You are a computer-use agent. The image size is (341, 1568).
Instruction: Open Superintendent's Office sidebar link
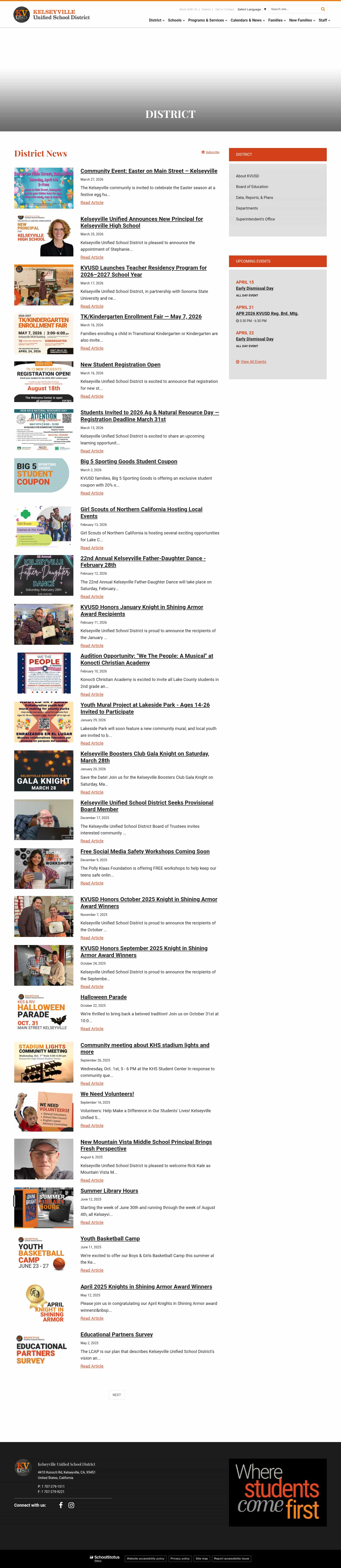[x=255, y=219]
